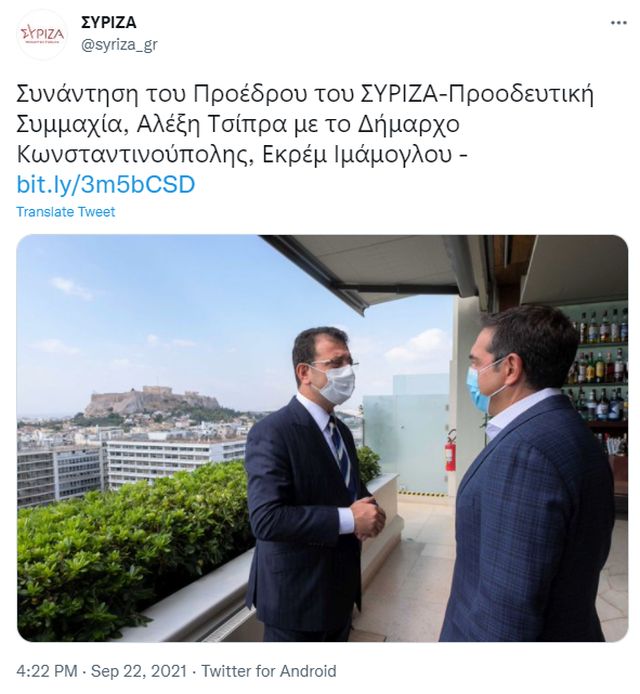Open the tweet's three-dot overflow menu
The width and height of the screenshot is (640, 694).
[619, 23]
